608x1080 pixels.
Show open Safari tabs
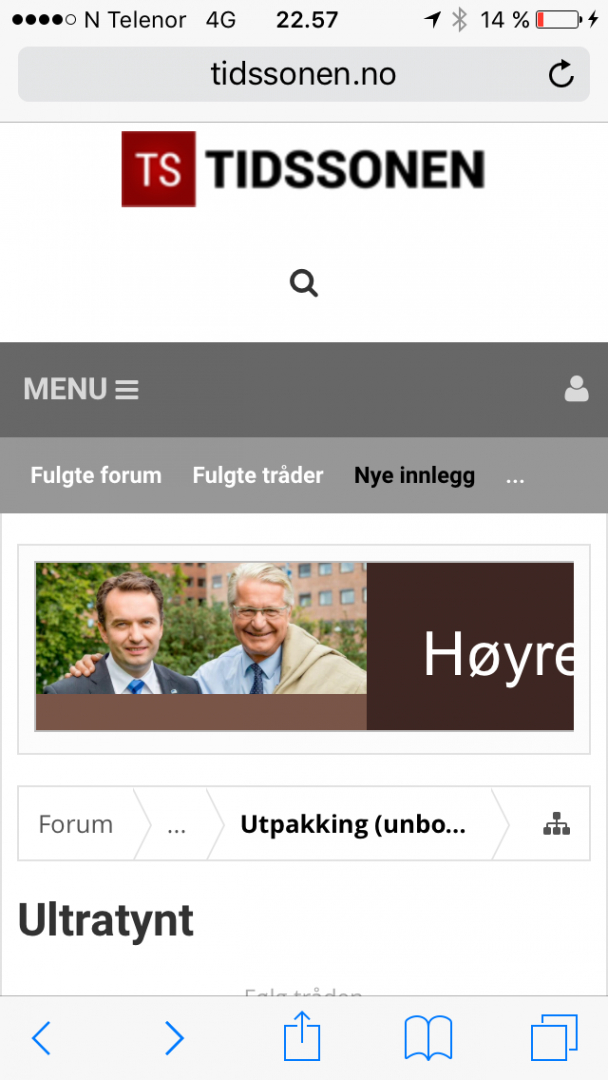pyautogui.click(x=554, y=1038)
